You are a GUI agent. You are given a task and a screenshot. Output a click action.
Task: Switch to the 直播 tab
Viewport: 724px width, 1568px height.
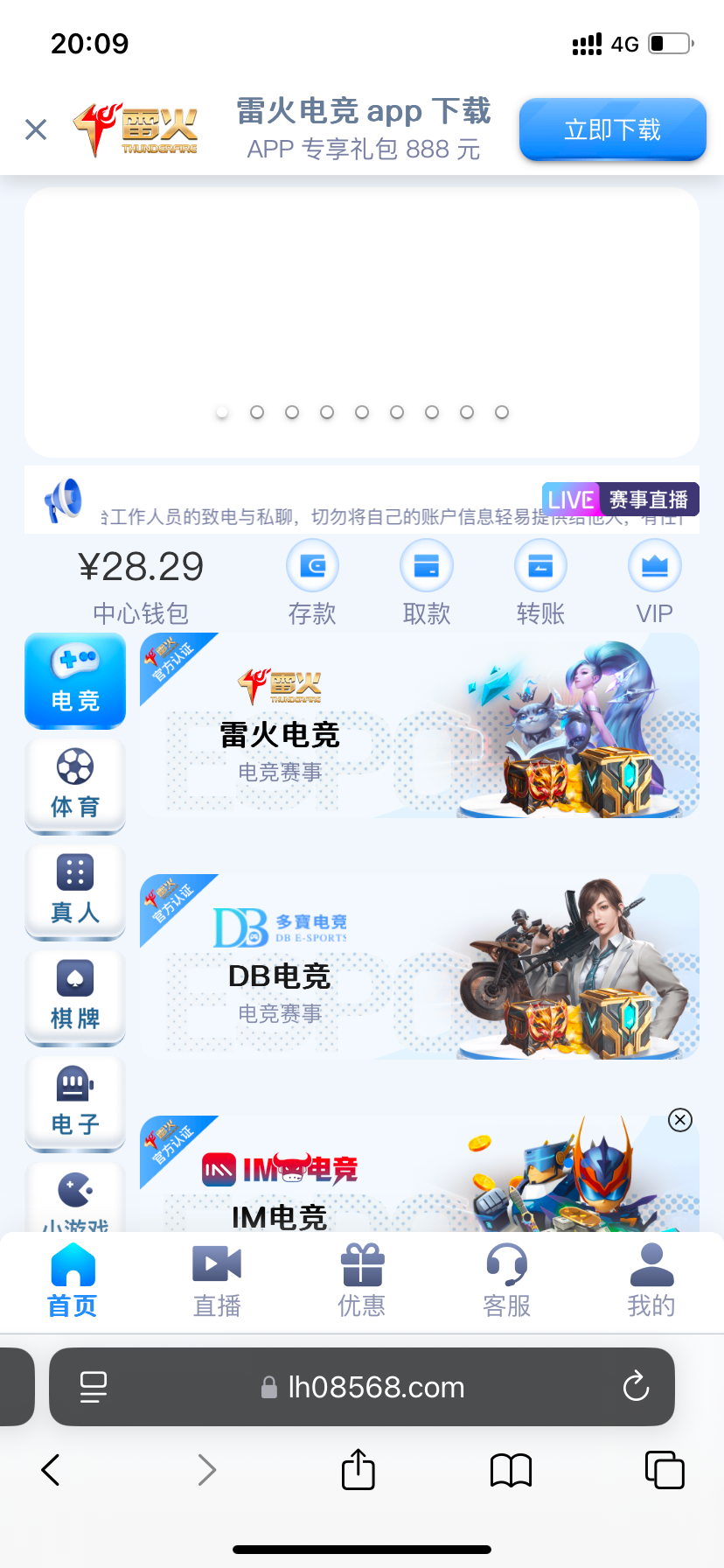(x=217, y=1279)
